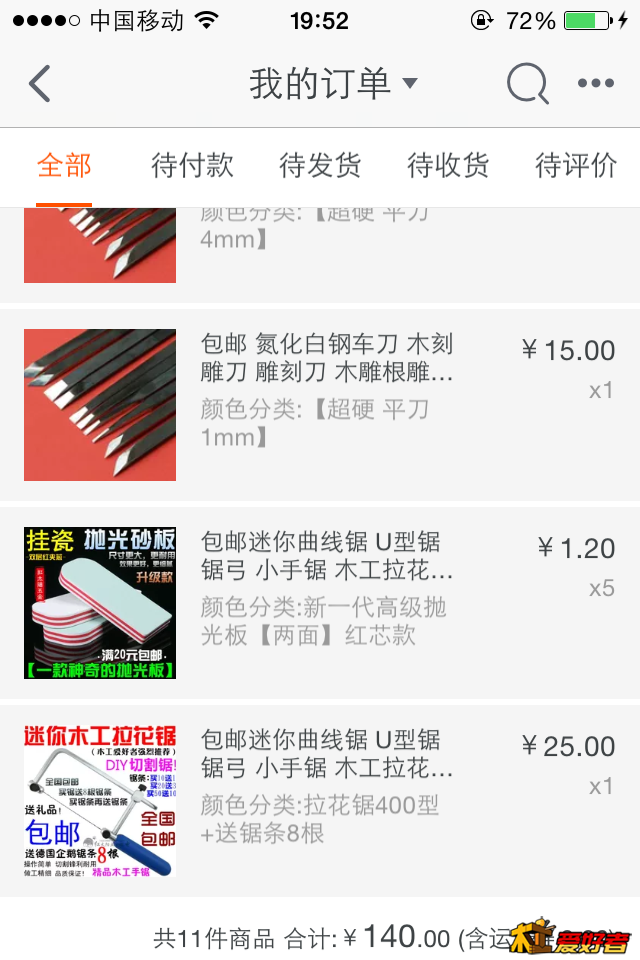
Task: Show orders under 待发货
Action: (320, 166)
